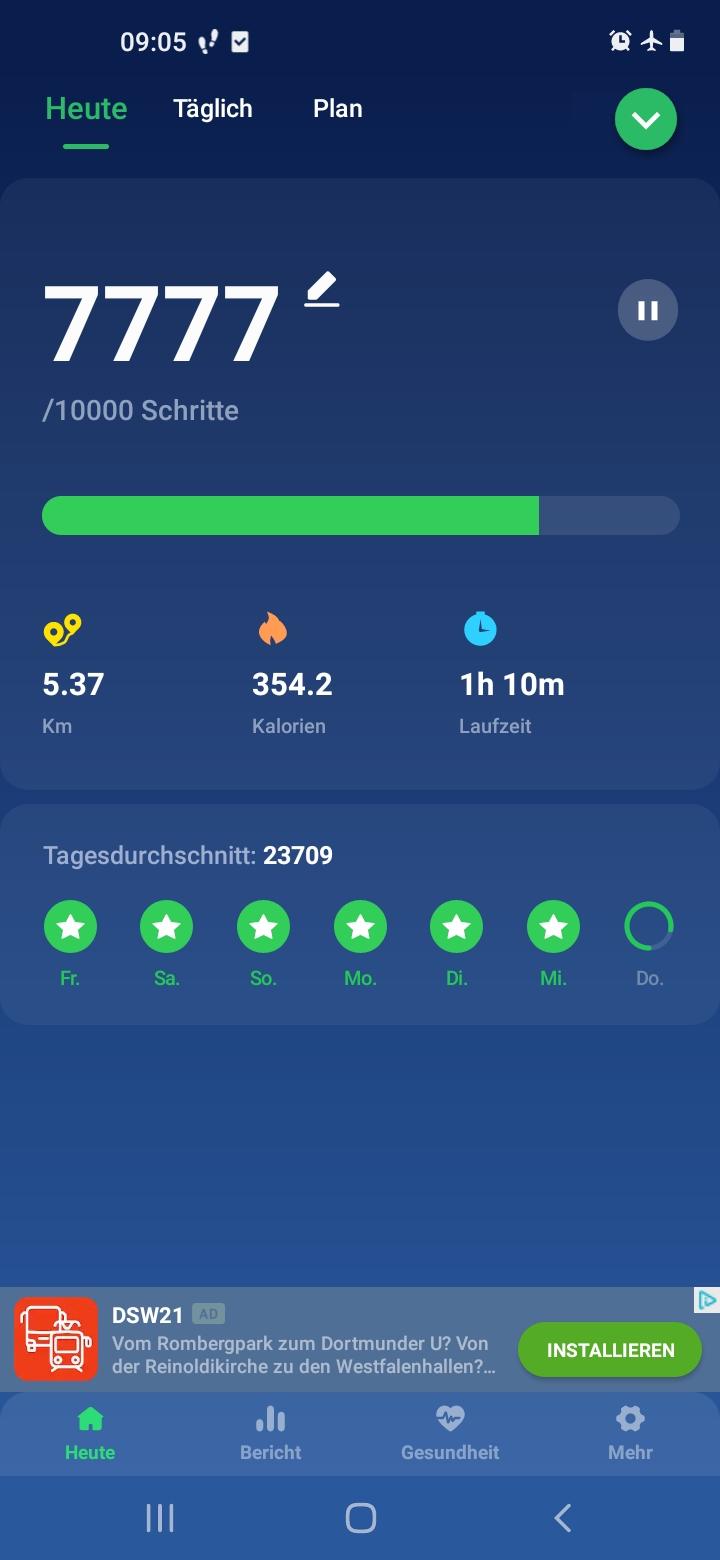The height and width of the screenshot is (1560, 720).
Task: Open the Plan tab
Action: pos(337,108)
